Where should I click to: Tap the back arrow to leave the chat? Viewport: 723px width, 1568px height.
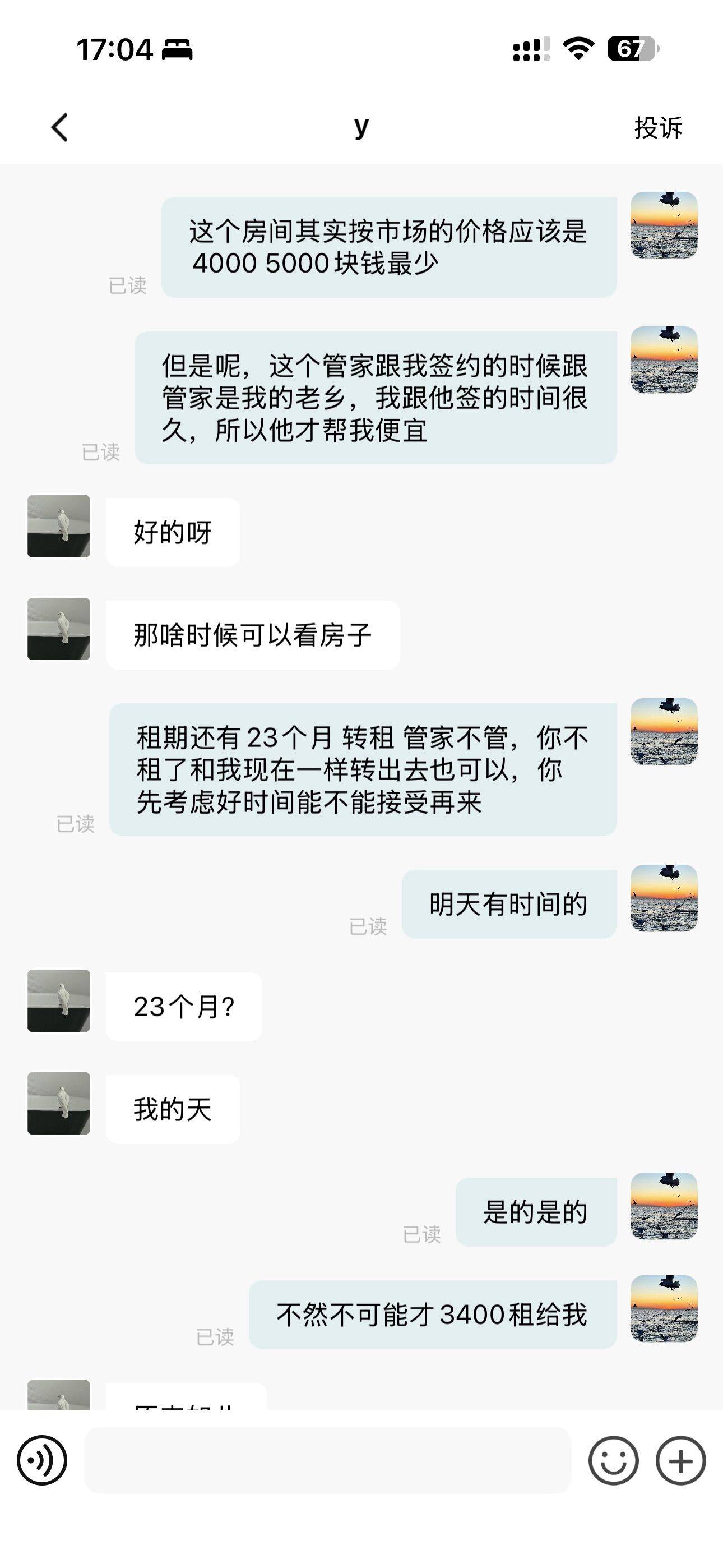click(58, 128)
